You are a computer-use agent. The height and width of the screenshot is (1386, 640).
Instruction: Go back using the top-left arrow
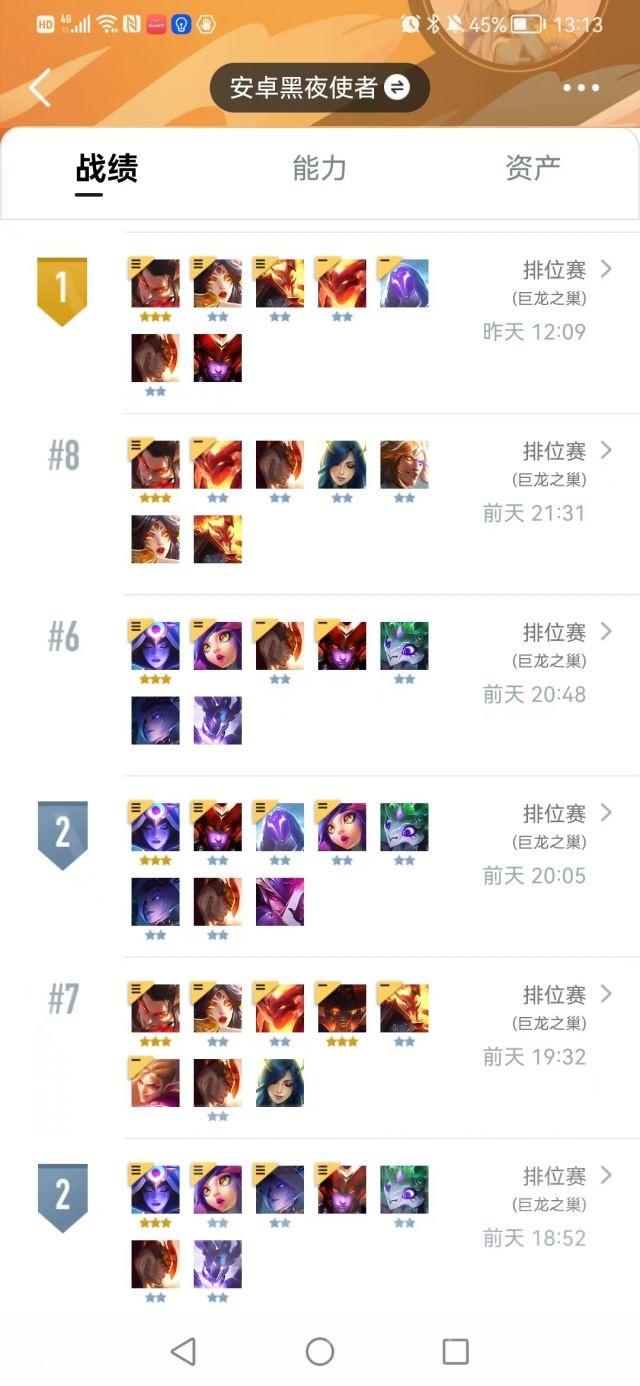pos(40,88)
